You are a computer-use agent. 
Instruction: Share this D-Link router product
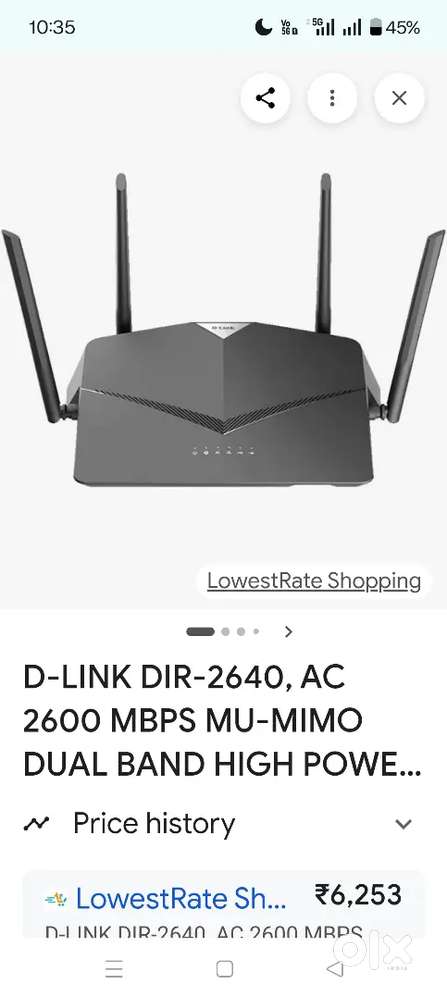[x=265, y=98]
